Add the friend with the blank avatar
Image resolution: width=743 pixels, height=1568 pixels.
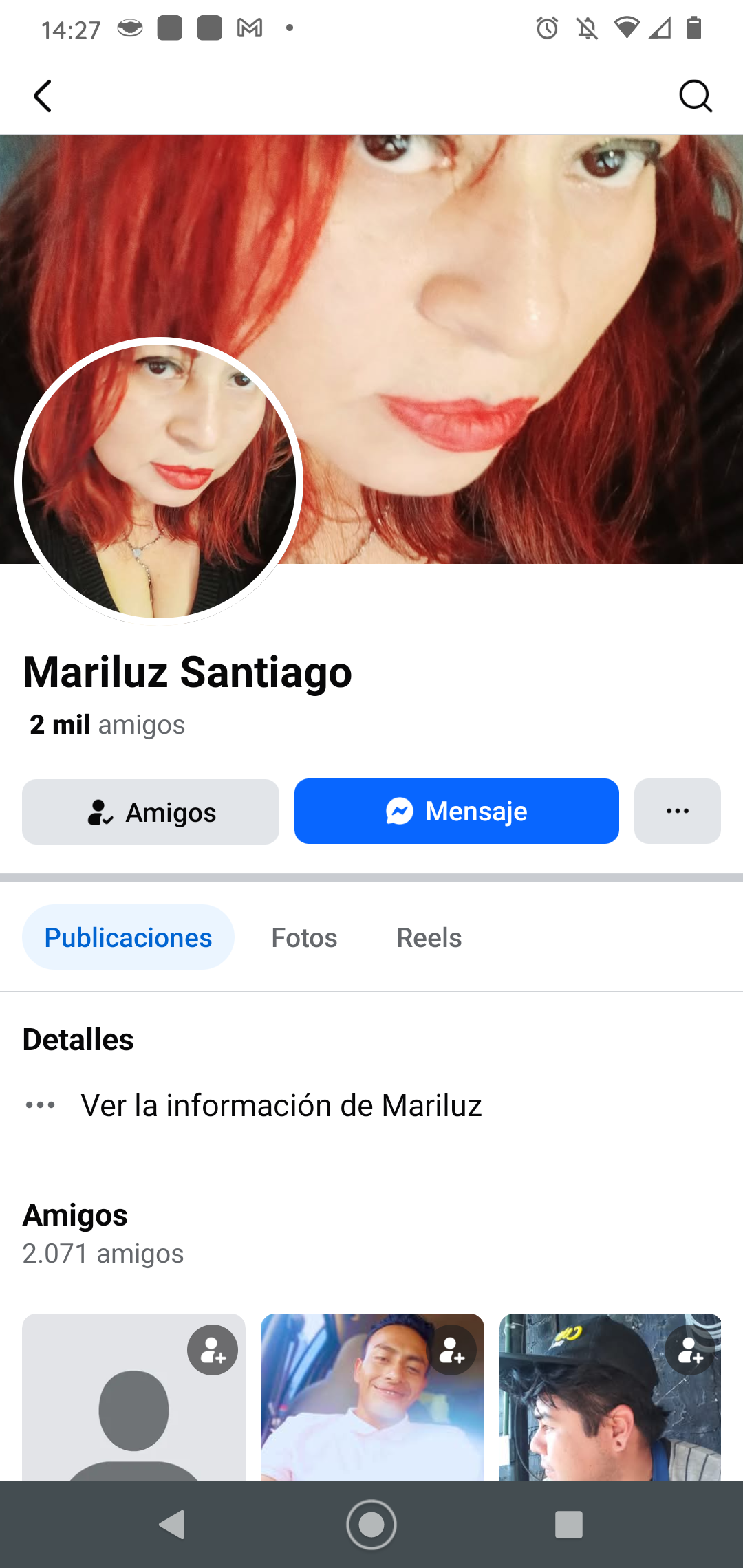[213, 1350]
